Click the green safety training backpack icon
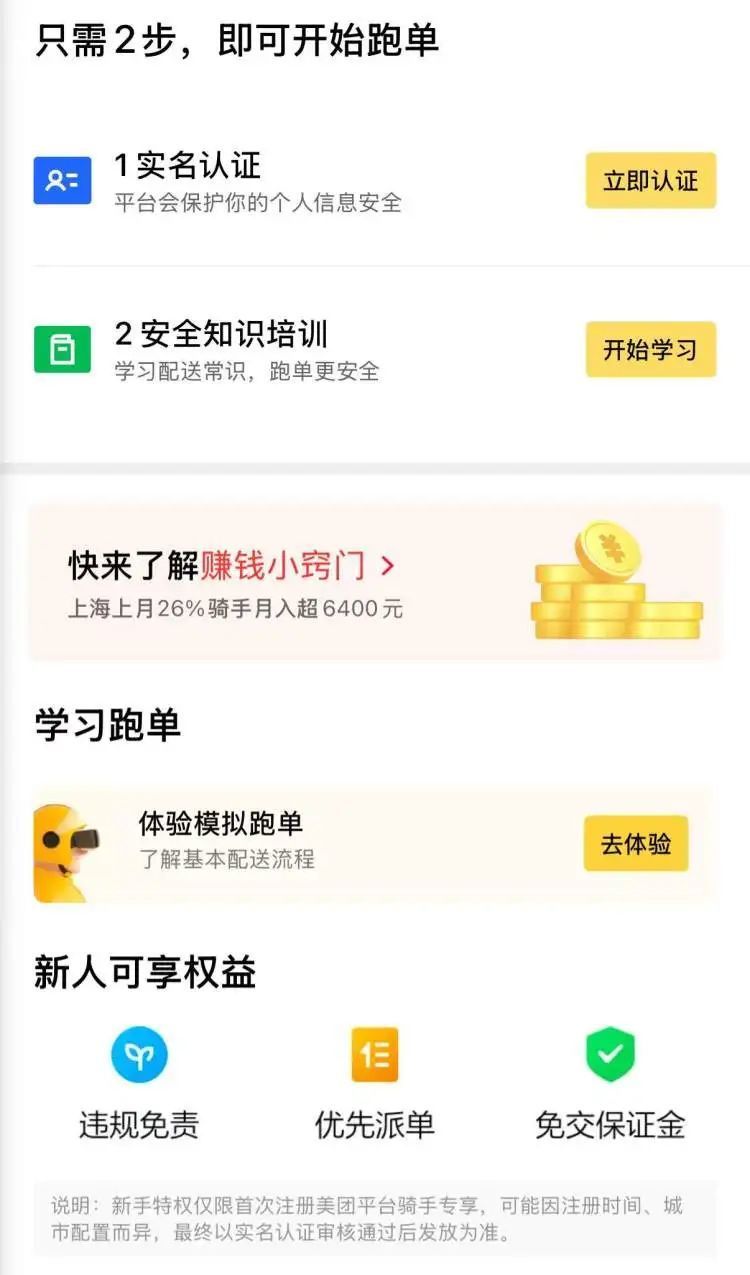750x1275 pixels. 61,349
